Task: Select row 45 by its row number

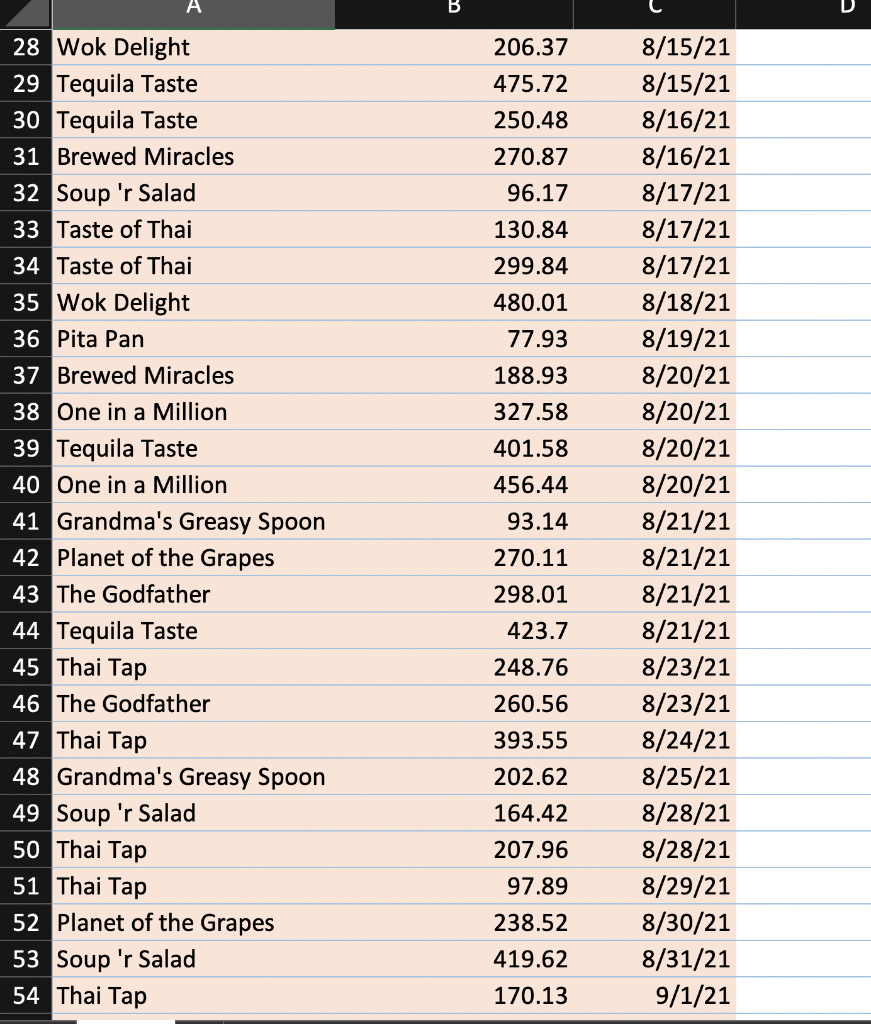Action: coord(26,667)
